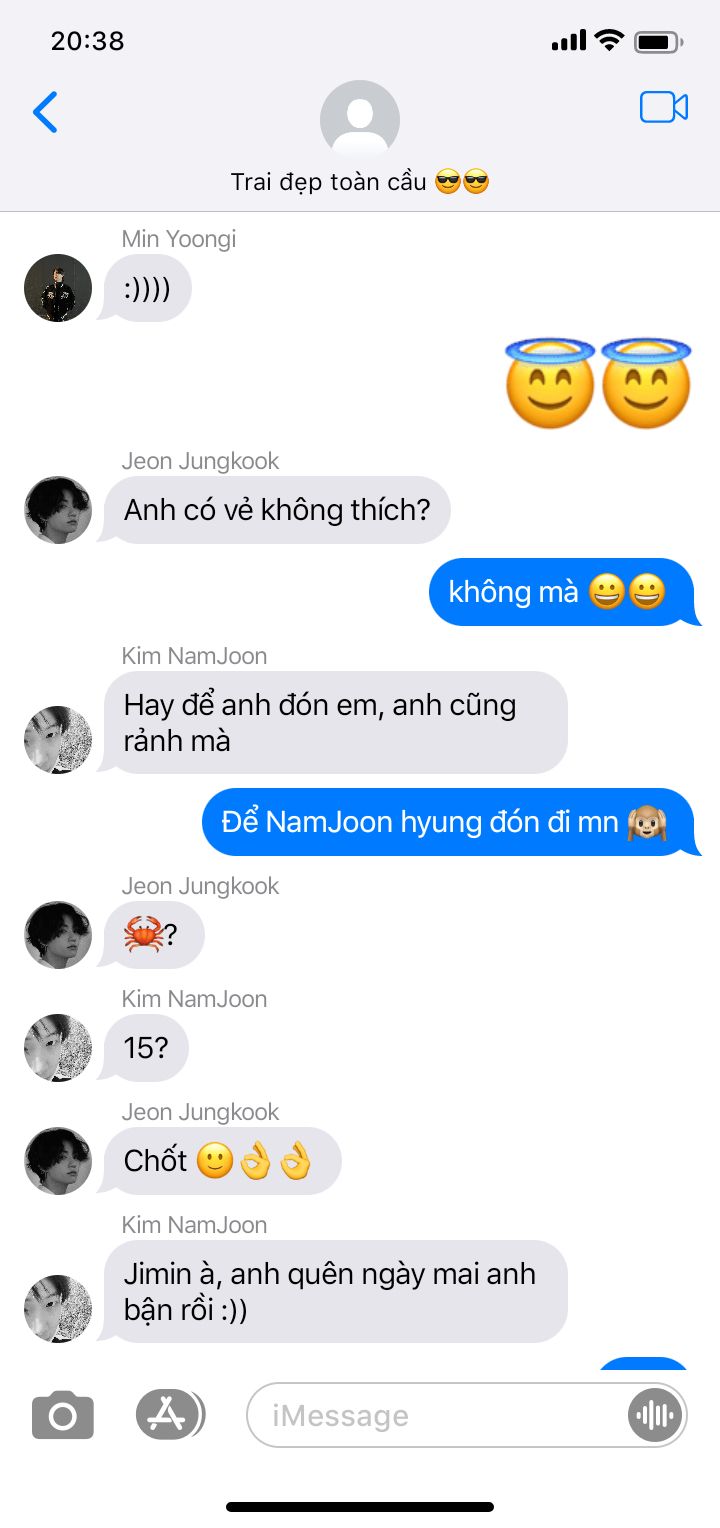Go back to the messages list
The image size is (720, 1528).
[46, 111]
